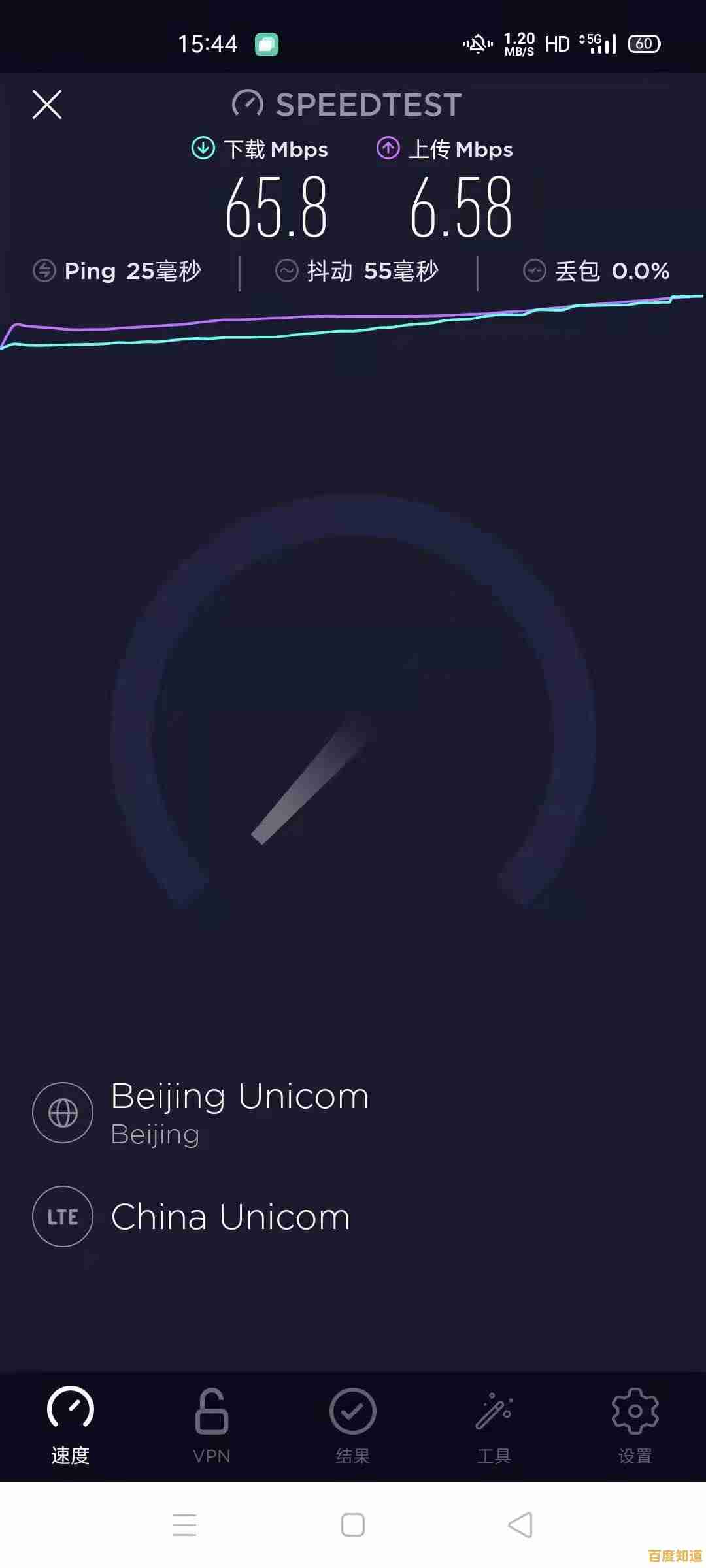Image resolution: width=706 pixels, height=1568 pixels.
Task: Open the 工具 tools tab
Action: 494,1426
